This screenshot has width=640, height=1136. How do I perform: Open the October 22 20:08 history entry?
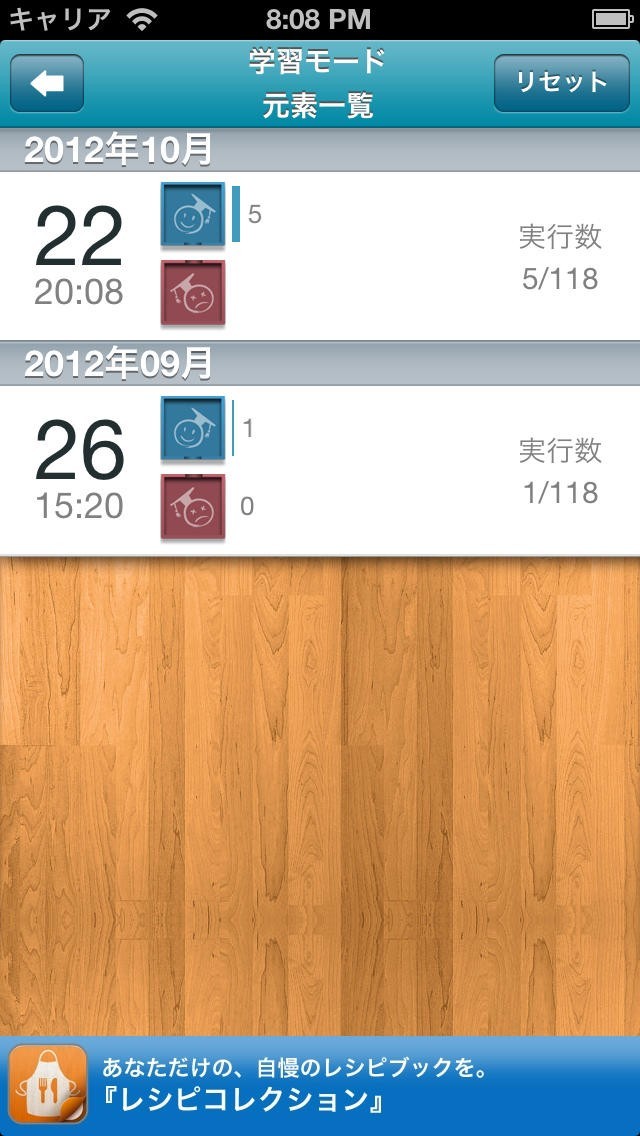point(320,256)
